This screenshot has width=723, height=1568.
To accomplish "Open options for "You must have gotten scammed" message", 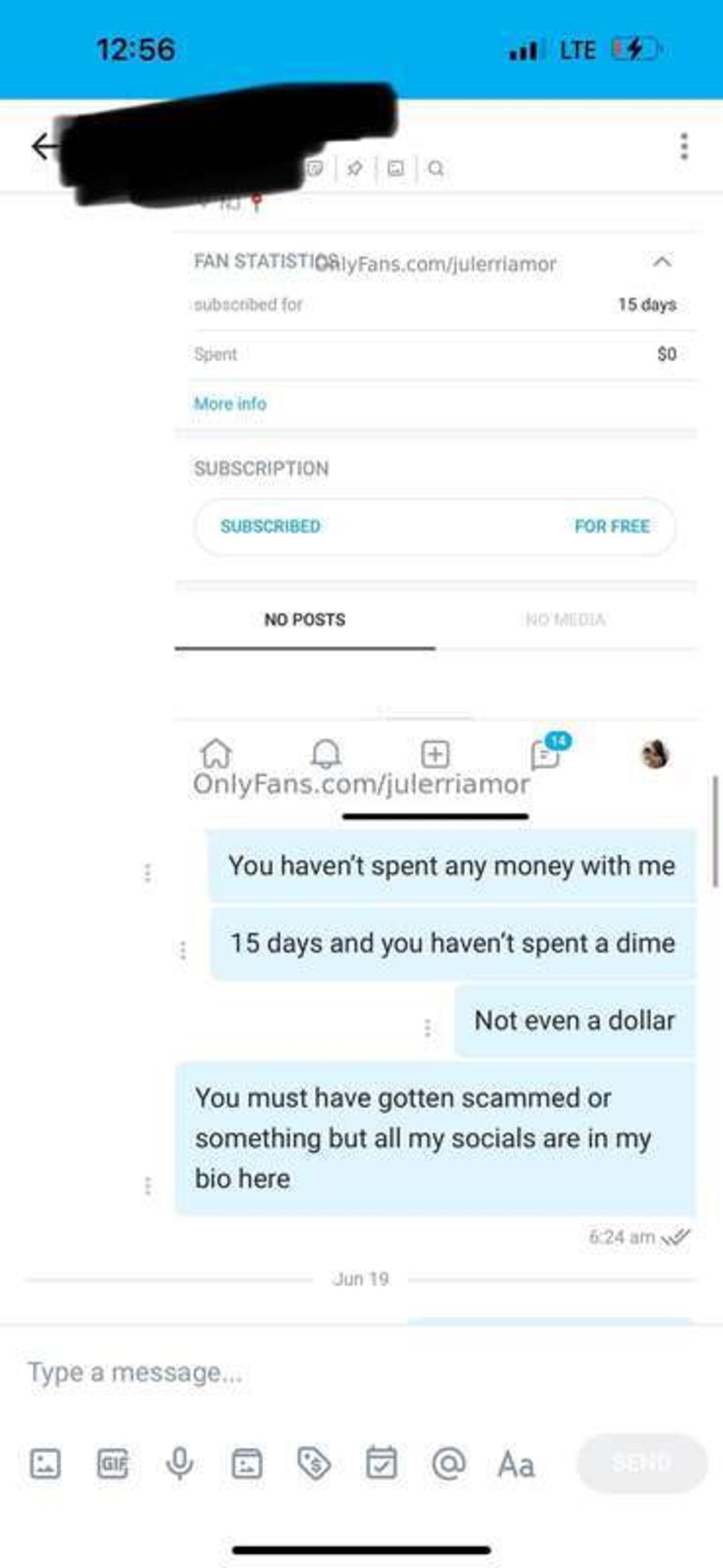I will point(148,1186).
